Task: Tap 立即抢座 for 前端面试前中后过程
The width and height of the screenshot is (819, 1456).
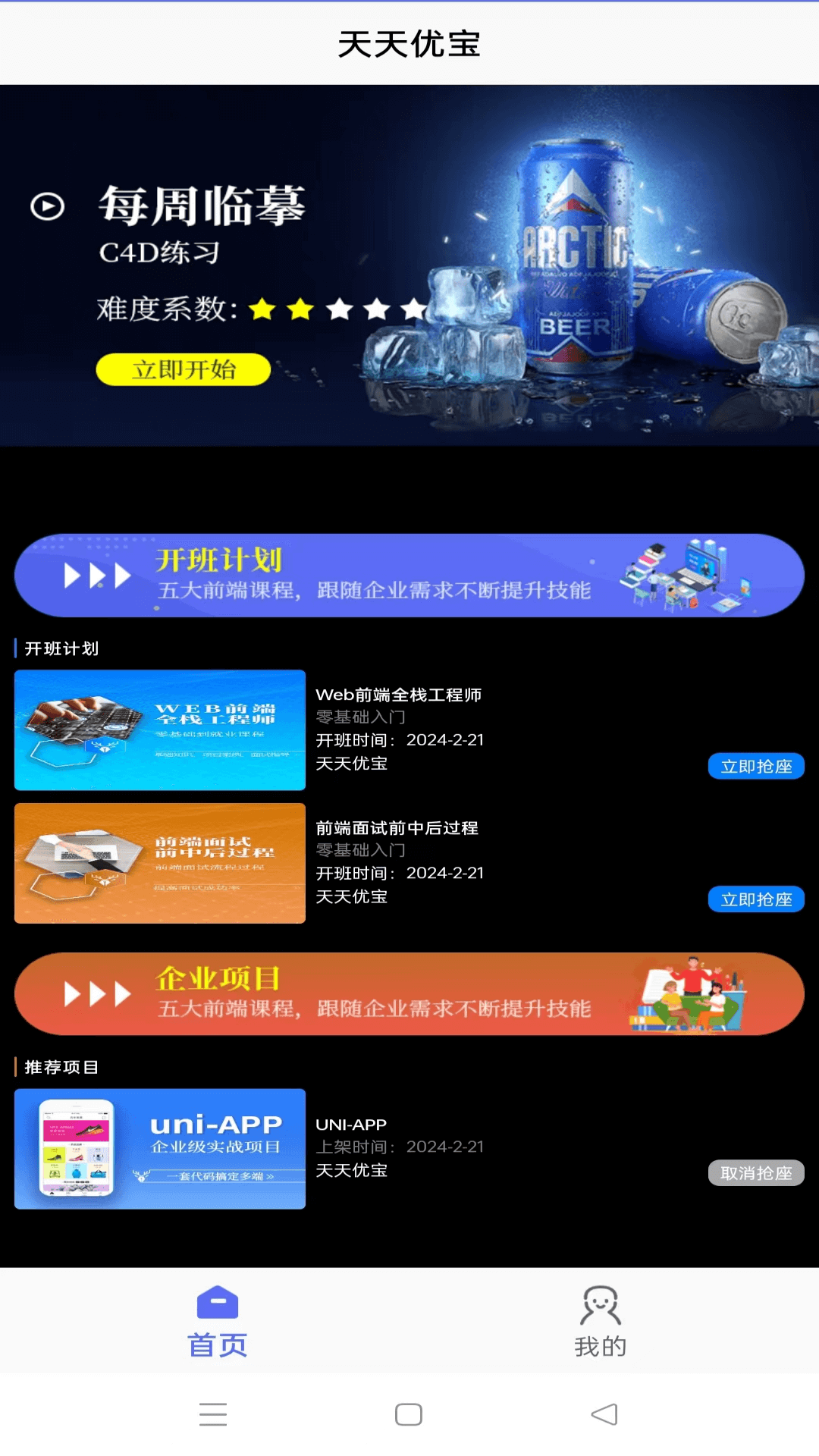Action: pos(755,899)
